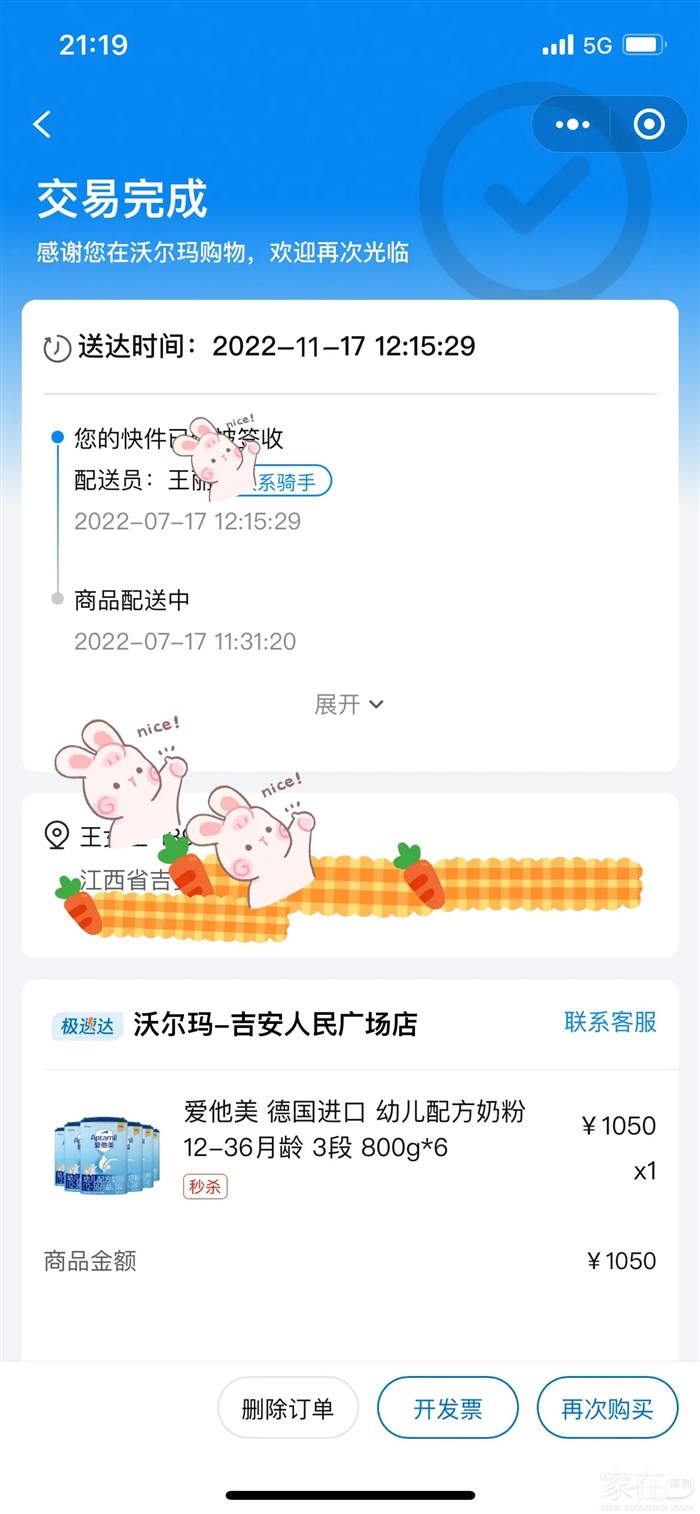Delete this order with 删除订单
Image resolution: width=700 pixels, height=1514 pixels.
coord(287,1409)
